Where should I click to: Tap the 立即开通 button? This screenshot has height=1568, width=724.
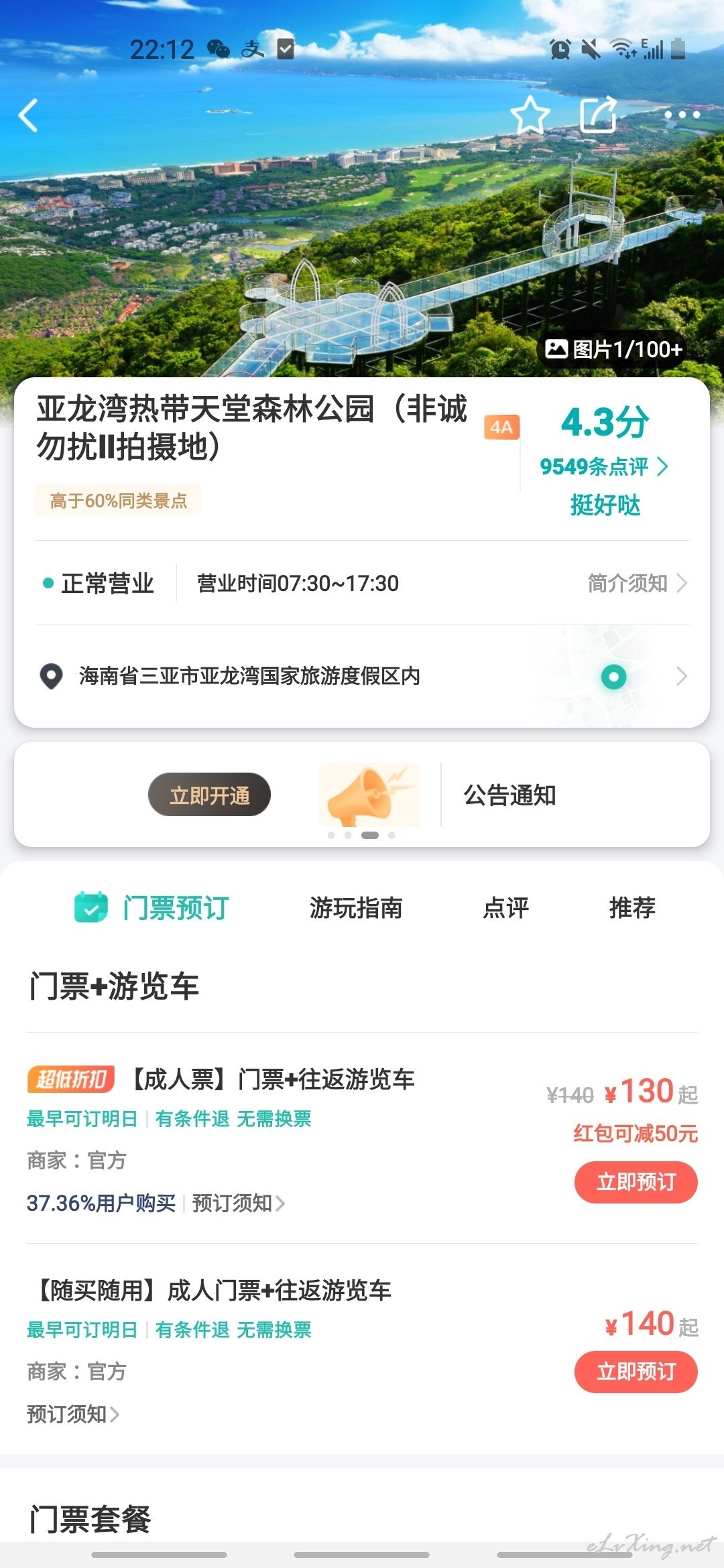tap(209, 795)
